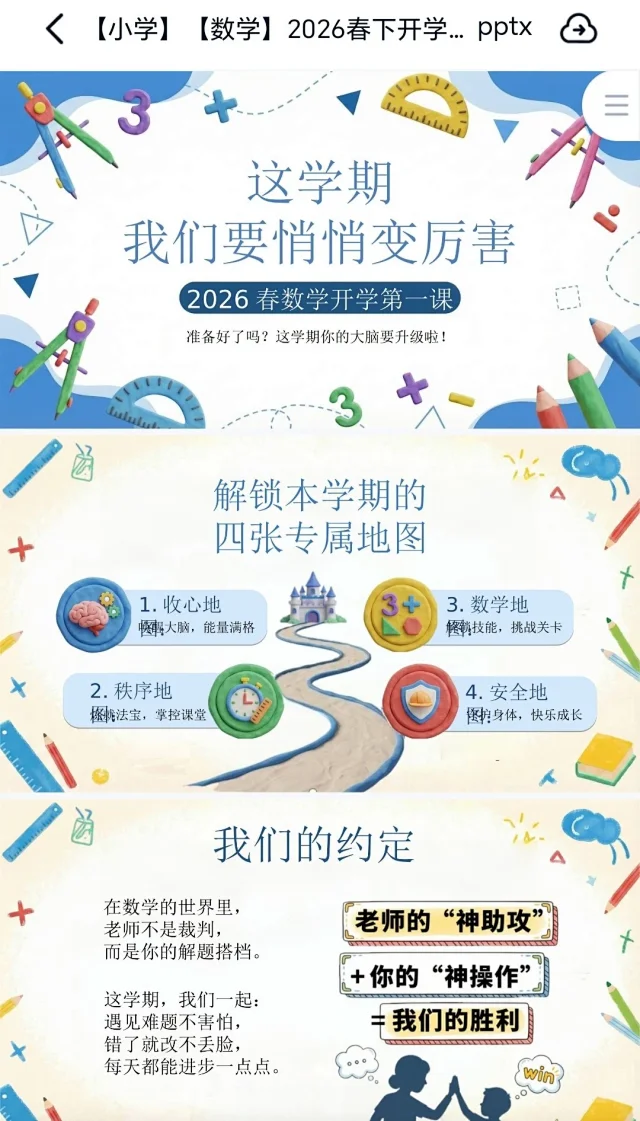This screenshot has height=1121, width=640.
Task: Go back from the pptx preview
Action: tap(55, 30)
